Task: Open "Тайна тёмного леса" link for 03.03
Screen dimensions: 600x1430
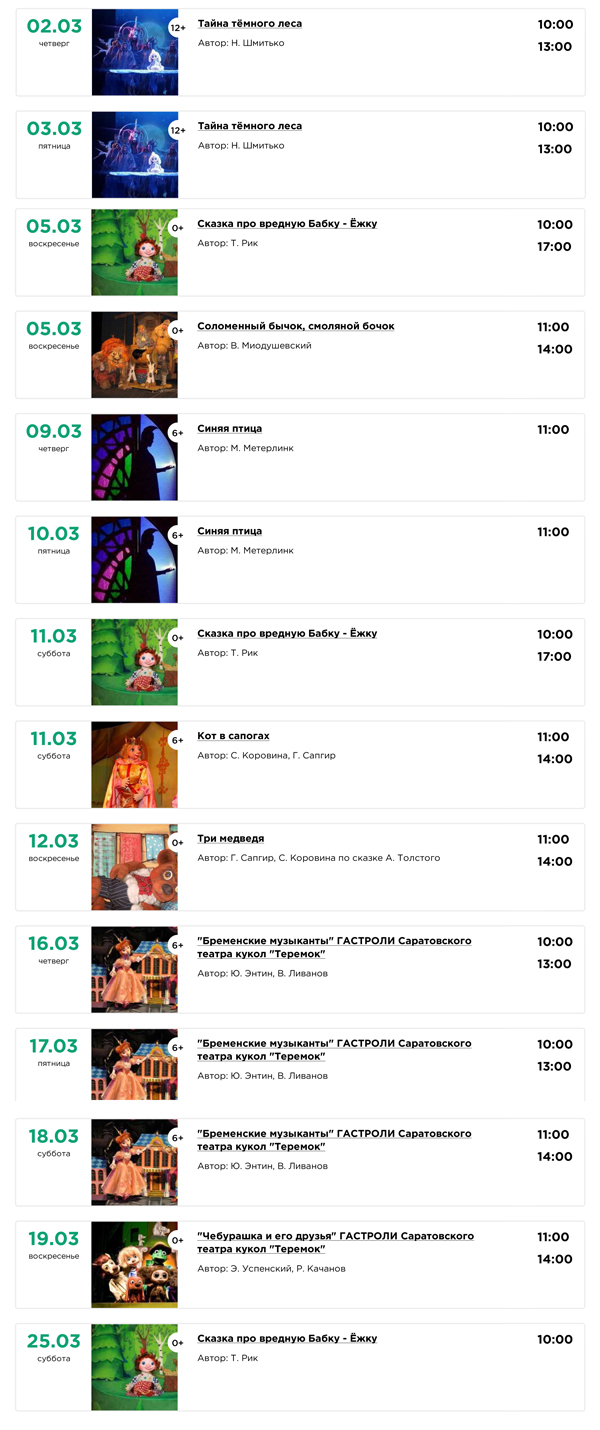Action: pos(249,126)
